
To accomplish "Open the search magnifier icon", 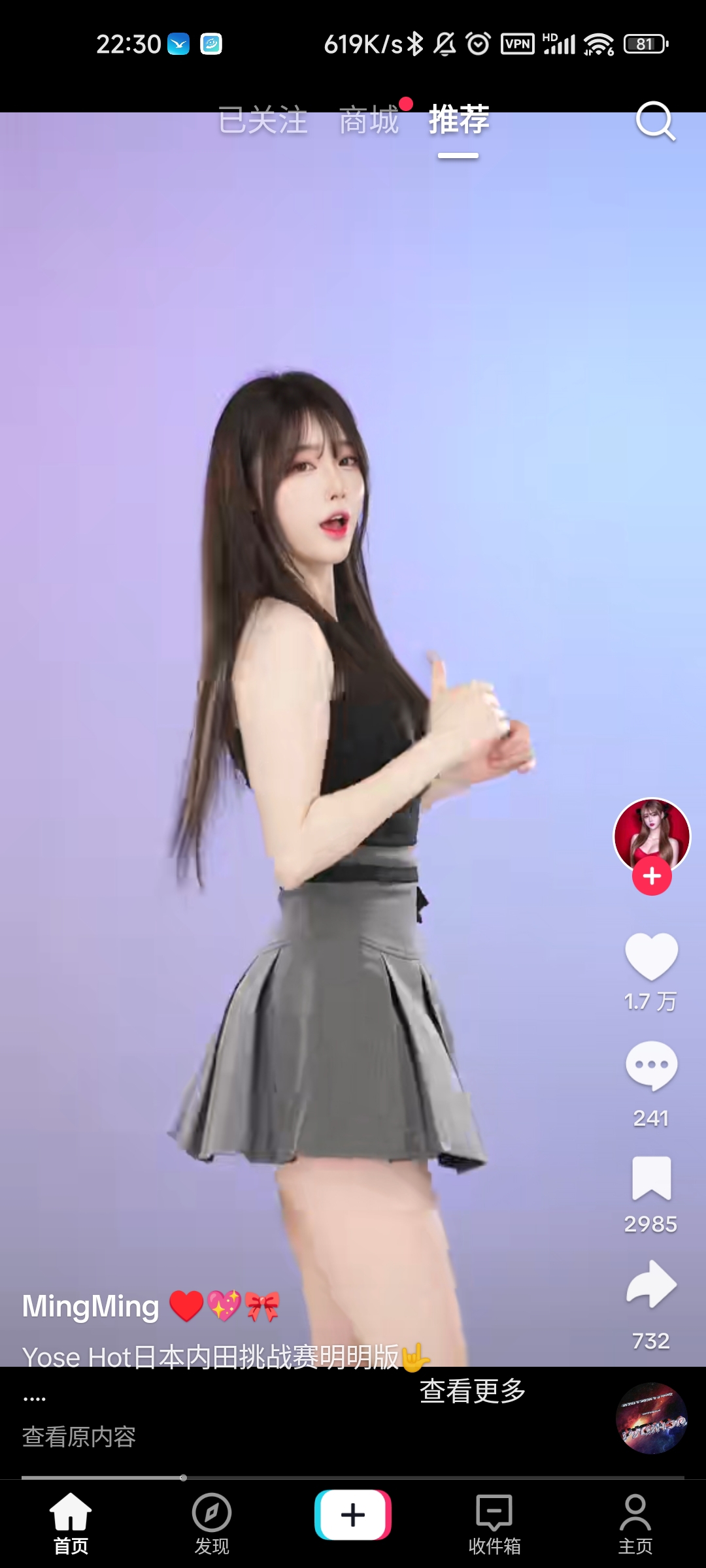I will (x=655, y=121).
